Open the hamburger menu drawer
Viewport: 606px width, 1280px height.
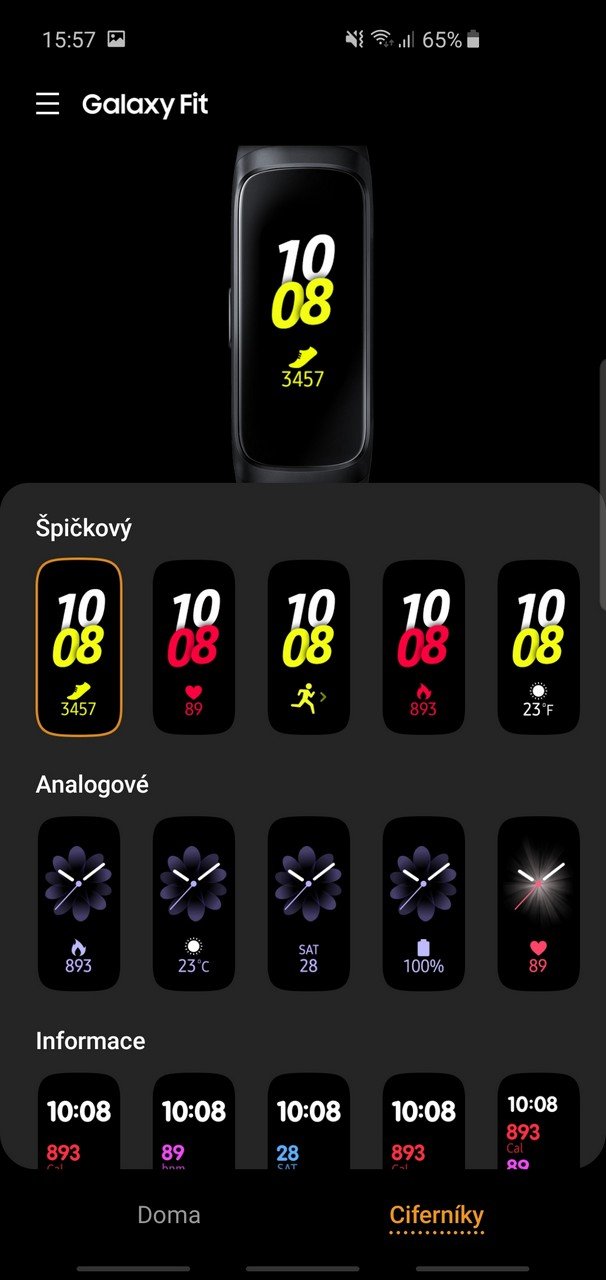click(x=47, y=104)
